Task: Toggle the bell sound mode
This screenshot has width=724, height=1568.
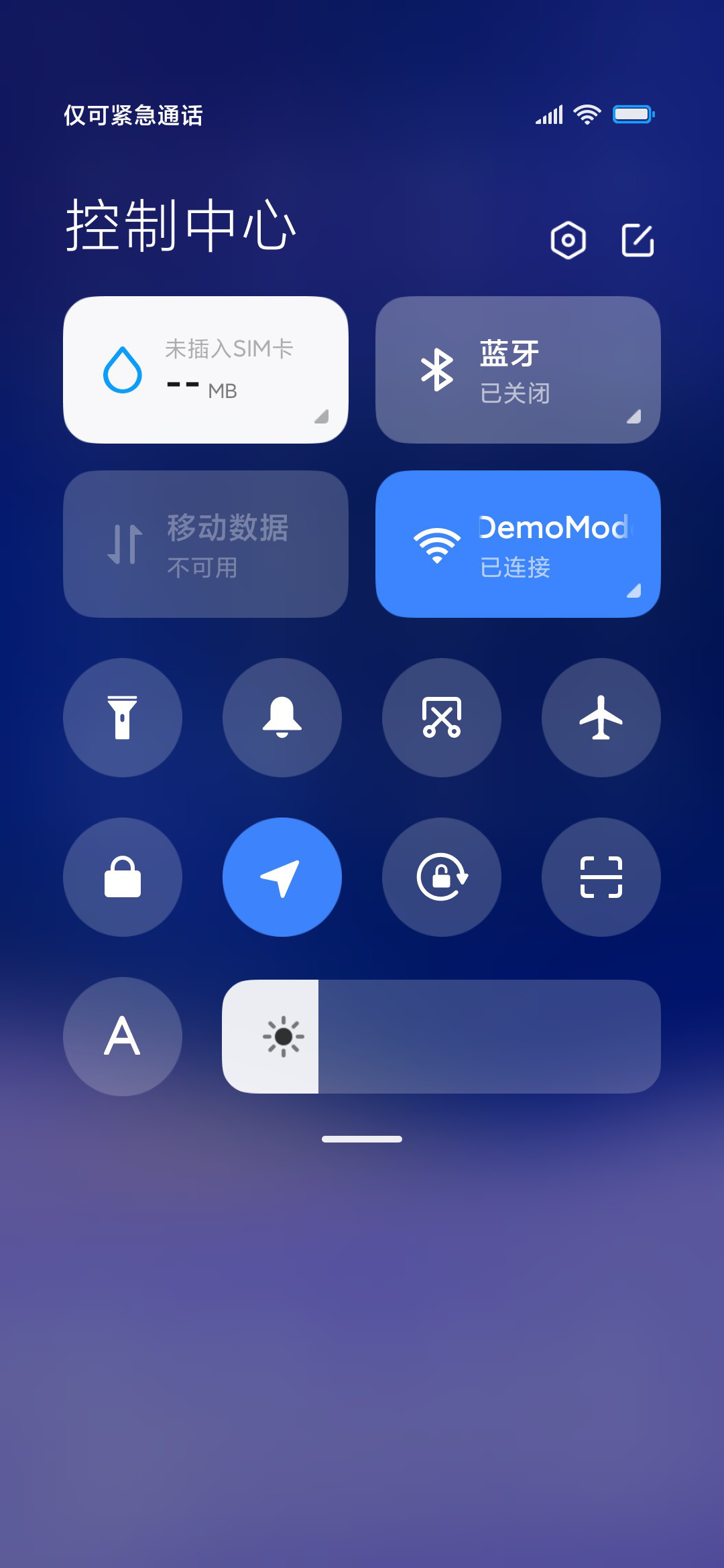Action: point(282,718)
